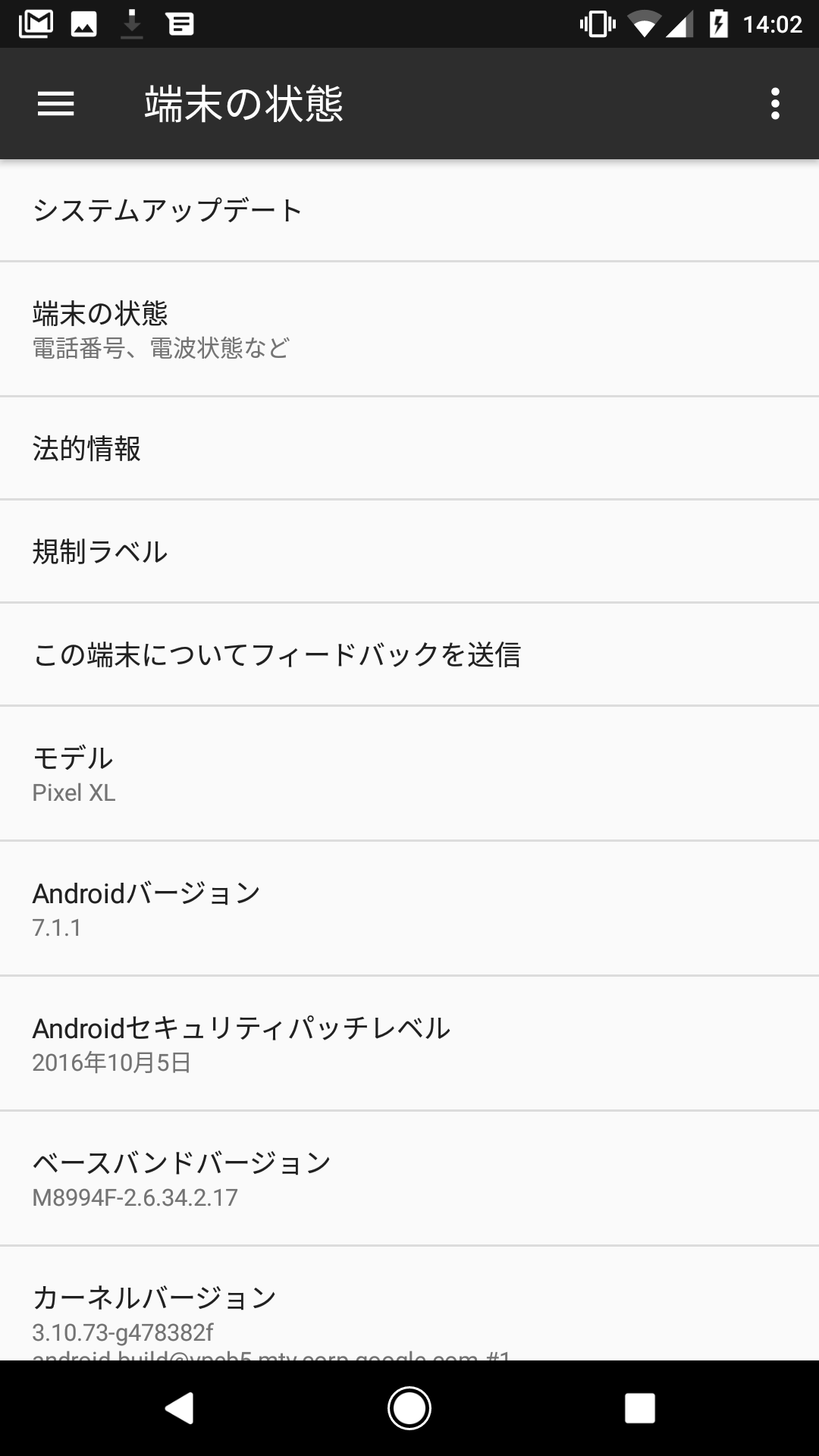The image size is (819, 1456).
Task: Open the hamburger drawer menu
Action: pyautogui.click(x=56, y=104)
